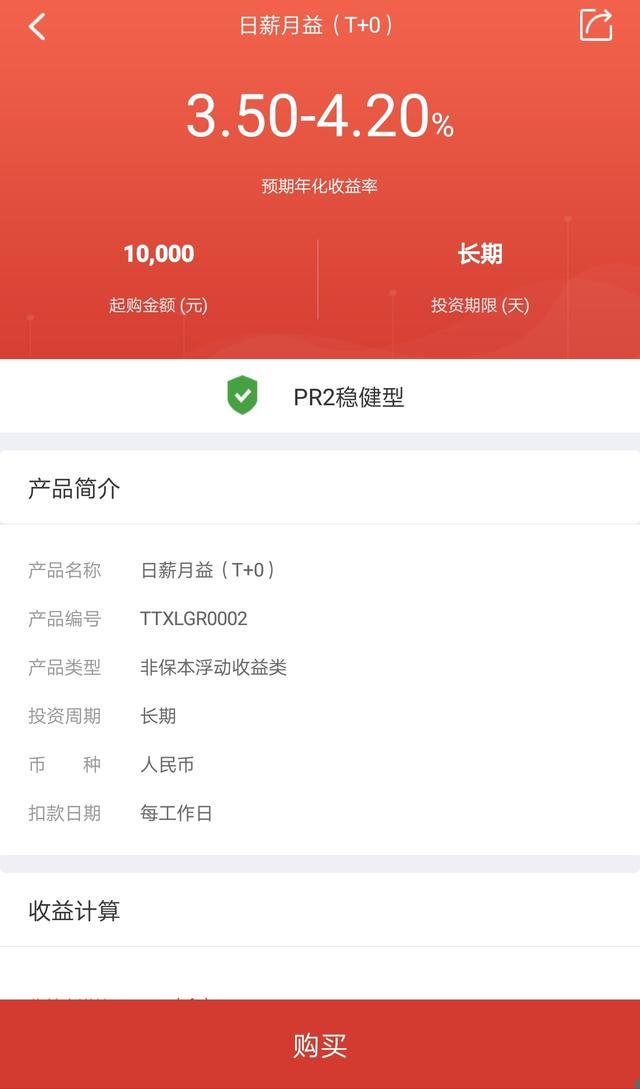Tap the 购买 button to buy
Screen dimensions: 640x1089
[320, 1045]
